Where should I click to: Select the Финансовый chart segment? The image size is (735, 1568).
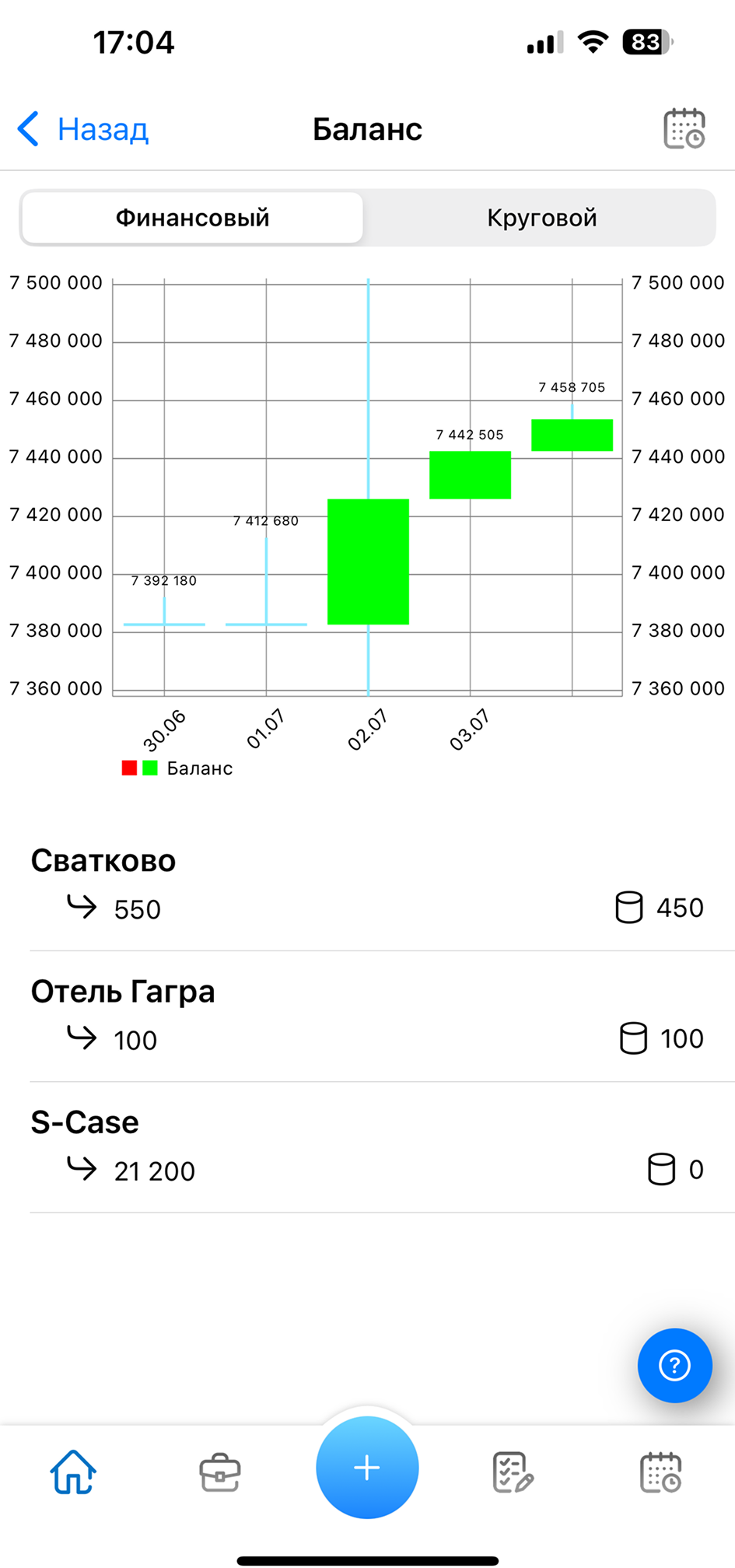(192, 218)
